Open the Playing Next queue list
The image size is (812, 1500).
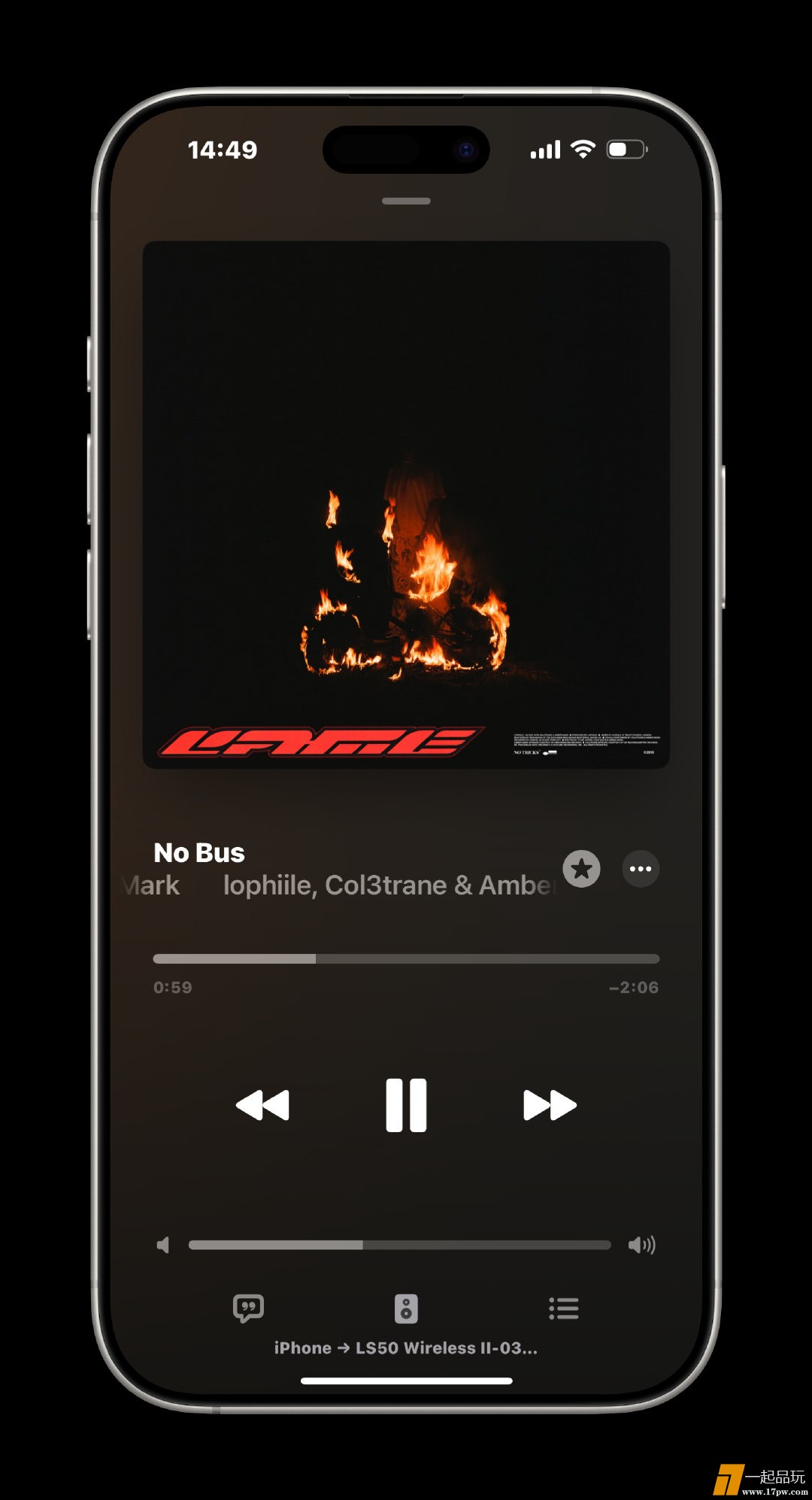tap(563, 1308)
